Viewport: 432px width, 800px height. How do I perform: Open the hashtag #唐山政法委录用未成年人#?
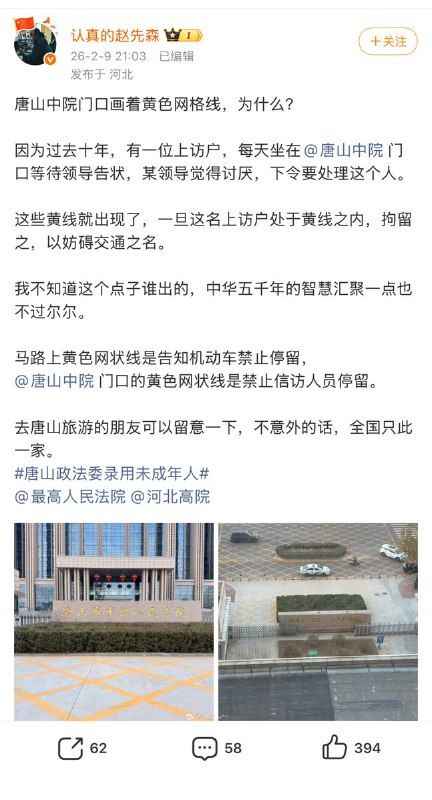click(x=112, y=473)
